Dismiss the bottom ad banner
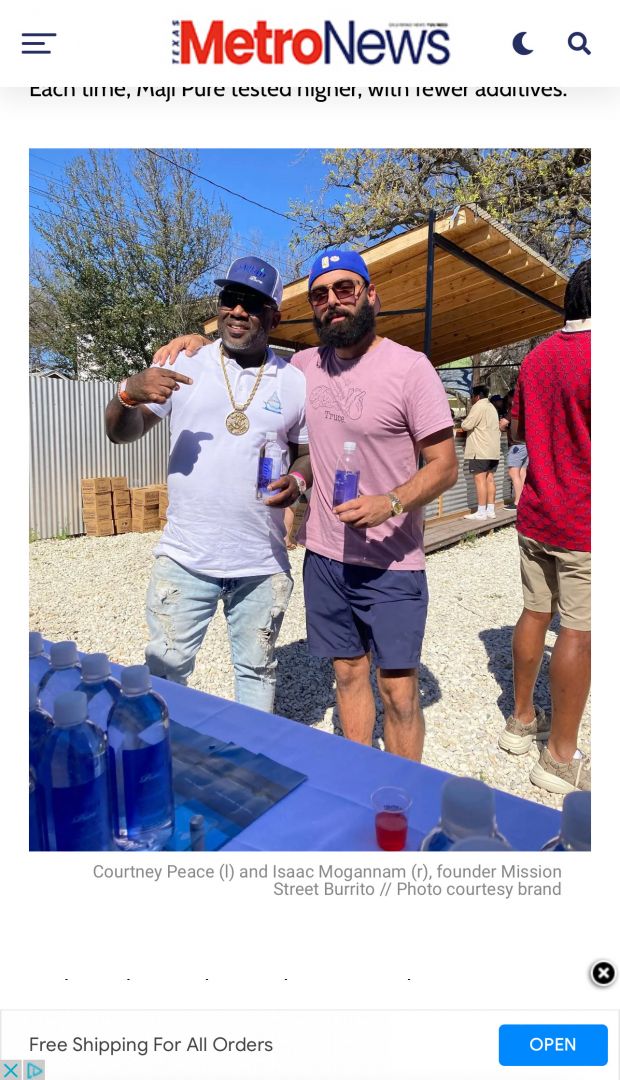This screenshot has width=620, height=1080. tap(603, 973)
